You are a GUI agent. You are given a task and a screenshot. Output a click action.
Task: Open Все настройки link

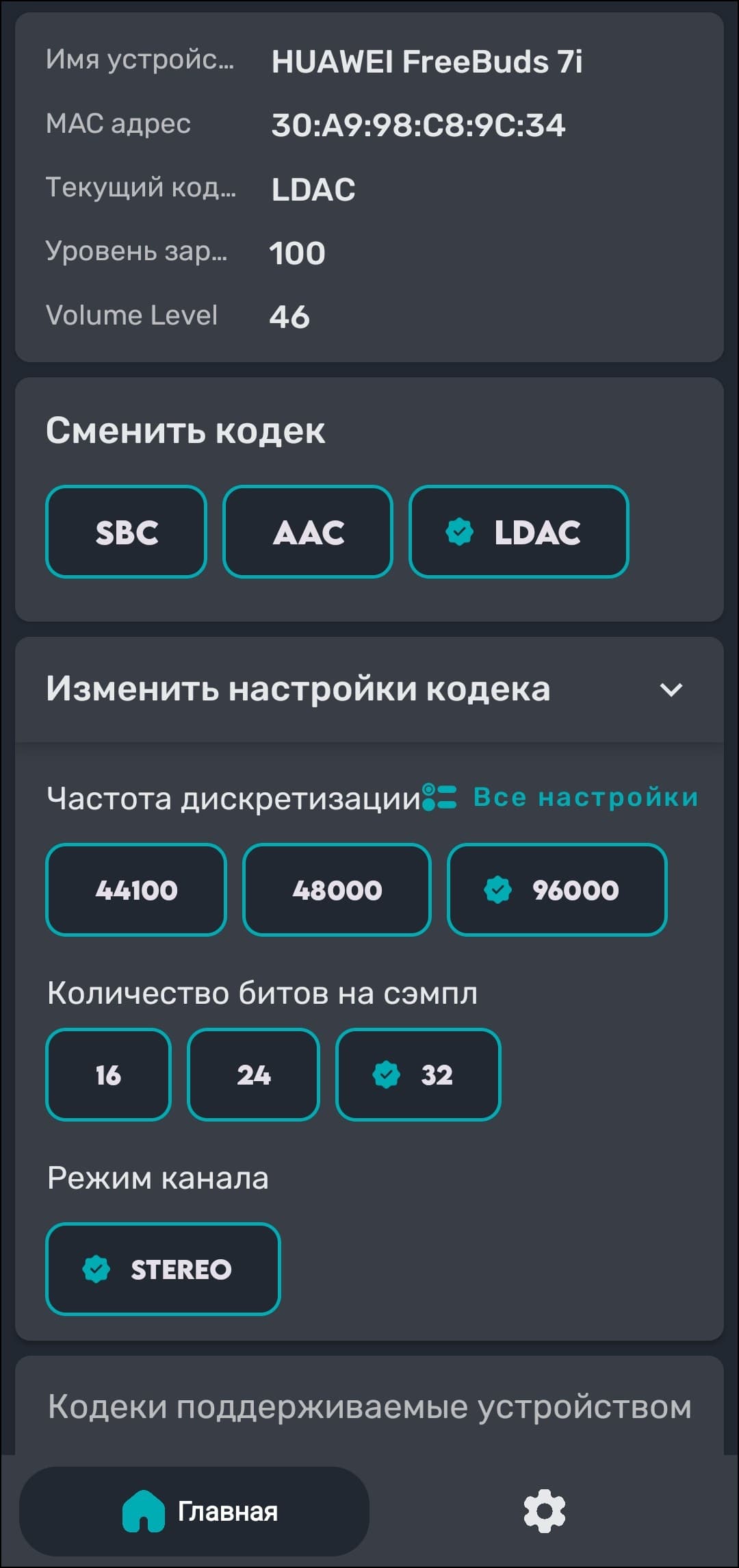point(561,798)
